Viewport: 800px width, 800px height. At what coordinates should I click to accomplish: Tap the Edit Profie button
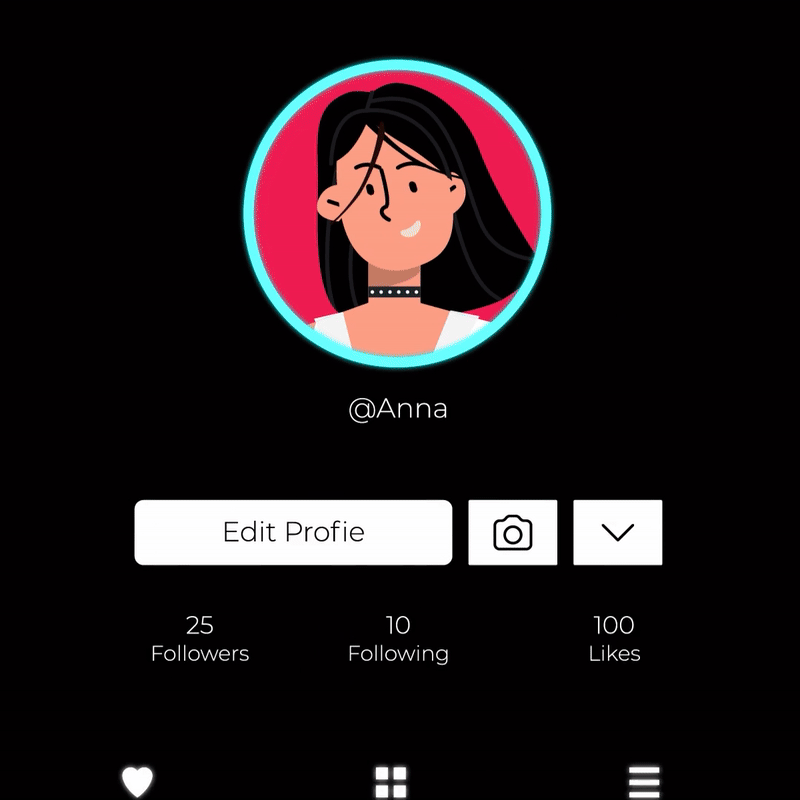pos(293,532)
